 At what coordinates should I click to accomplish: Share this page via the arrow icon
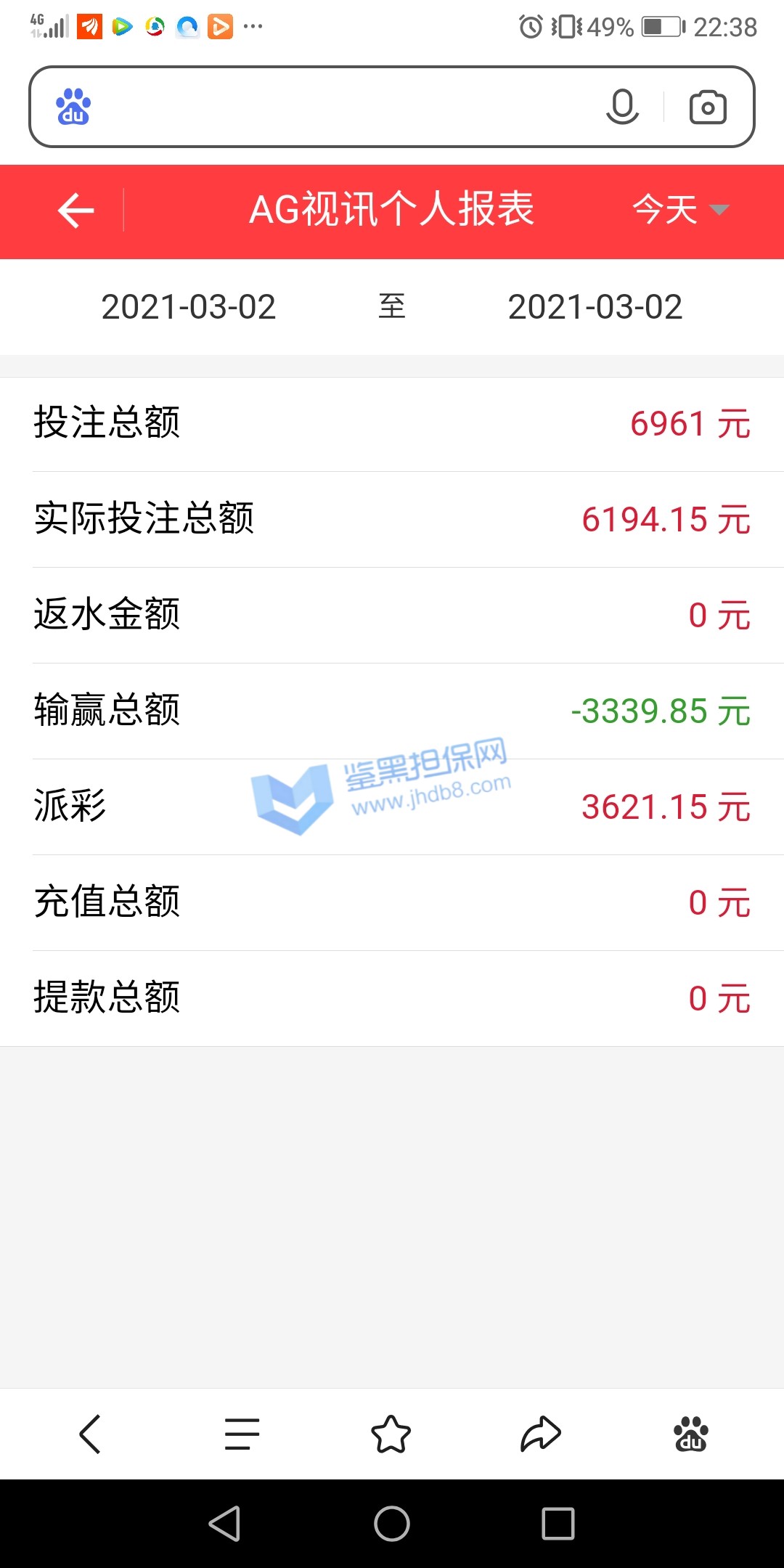541,1434
